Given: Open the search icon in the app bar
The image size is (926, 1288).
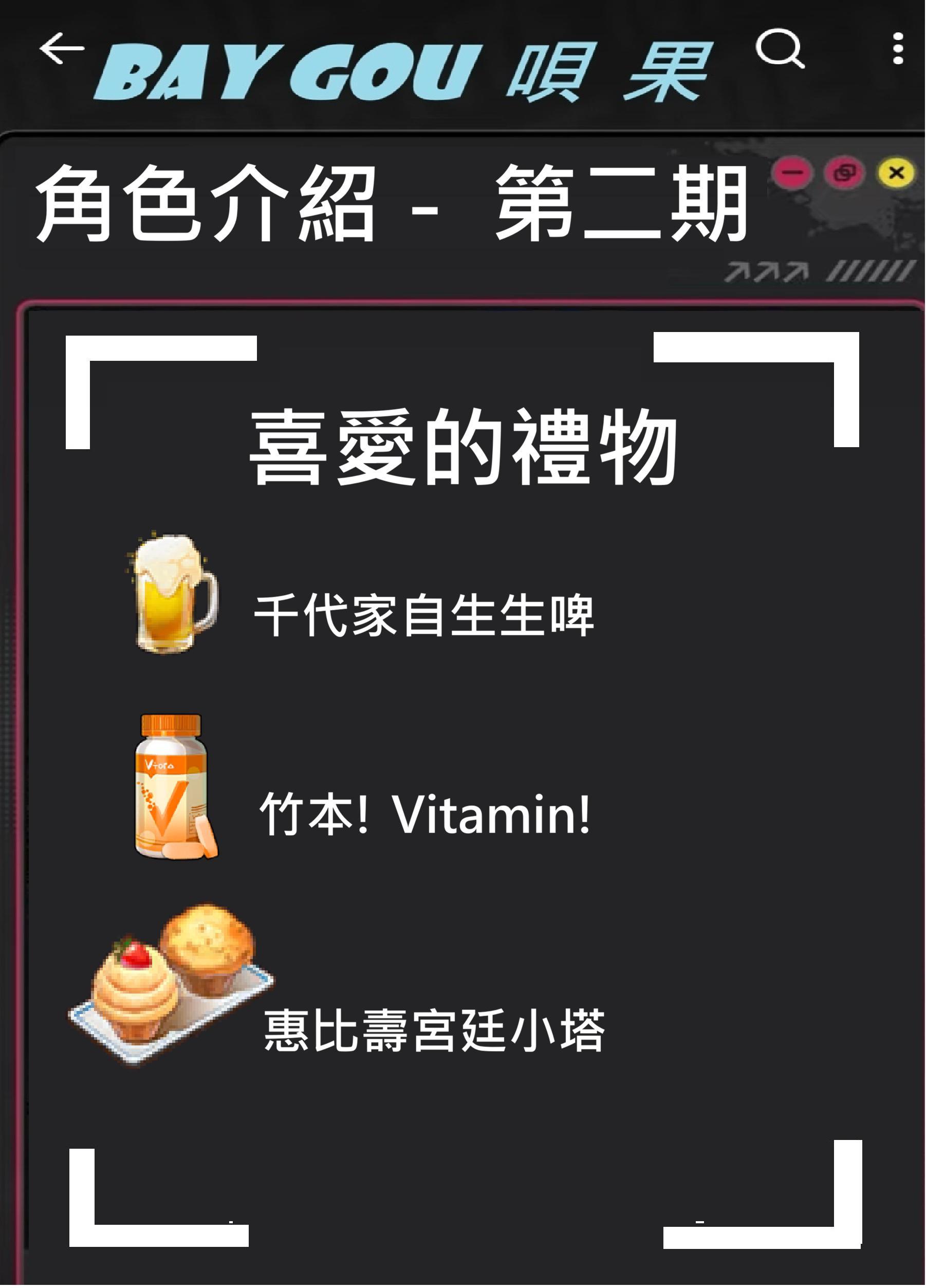Looking at the screenshot, I should (780, 49).
